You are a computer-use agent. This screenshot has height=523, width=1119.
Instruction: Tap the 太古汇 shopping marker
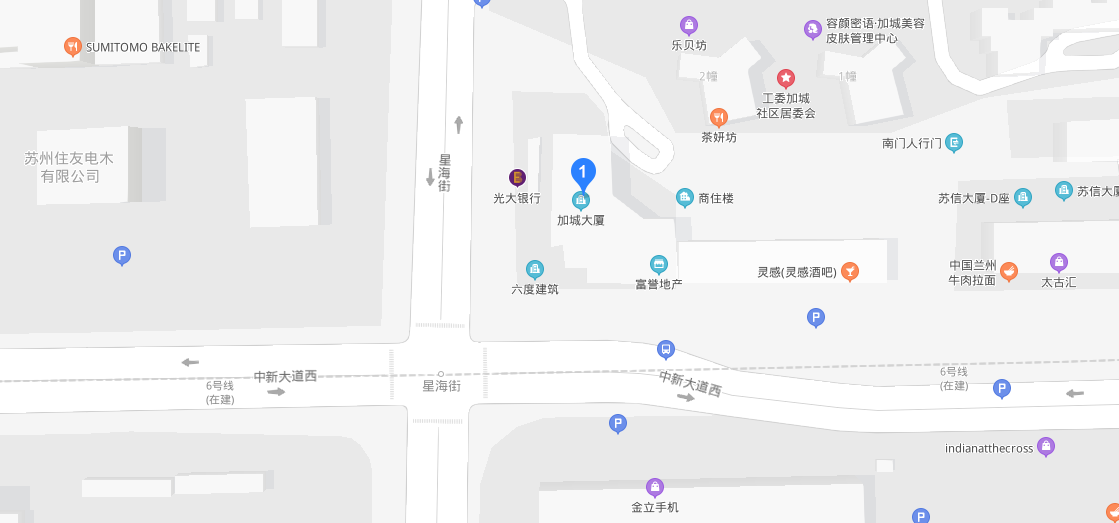click(1059, 262)
